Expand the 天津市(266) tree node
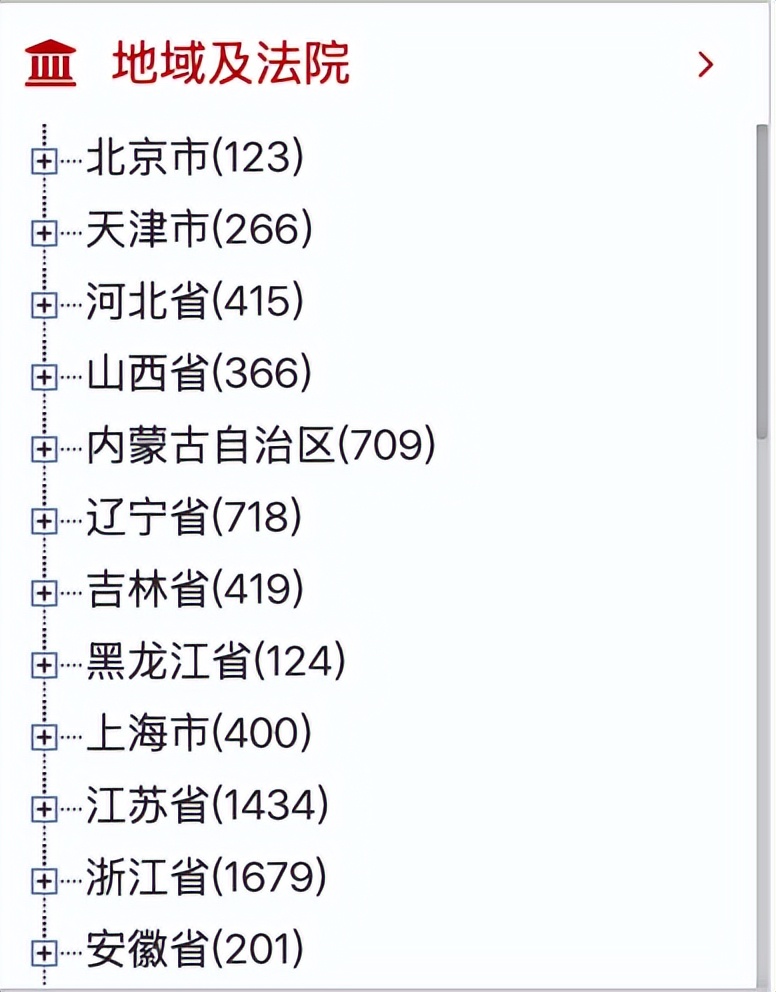This screenshot has height=992, width=776. pos(43,233)
